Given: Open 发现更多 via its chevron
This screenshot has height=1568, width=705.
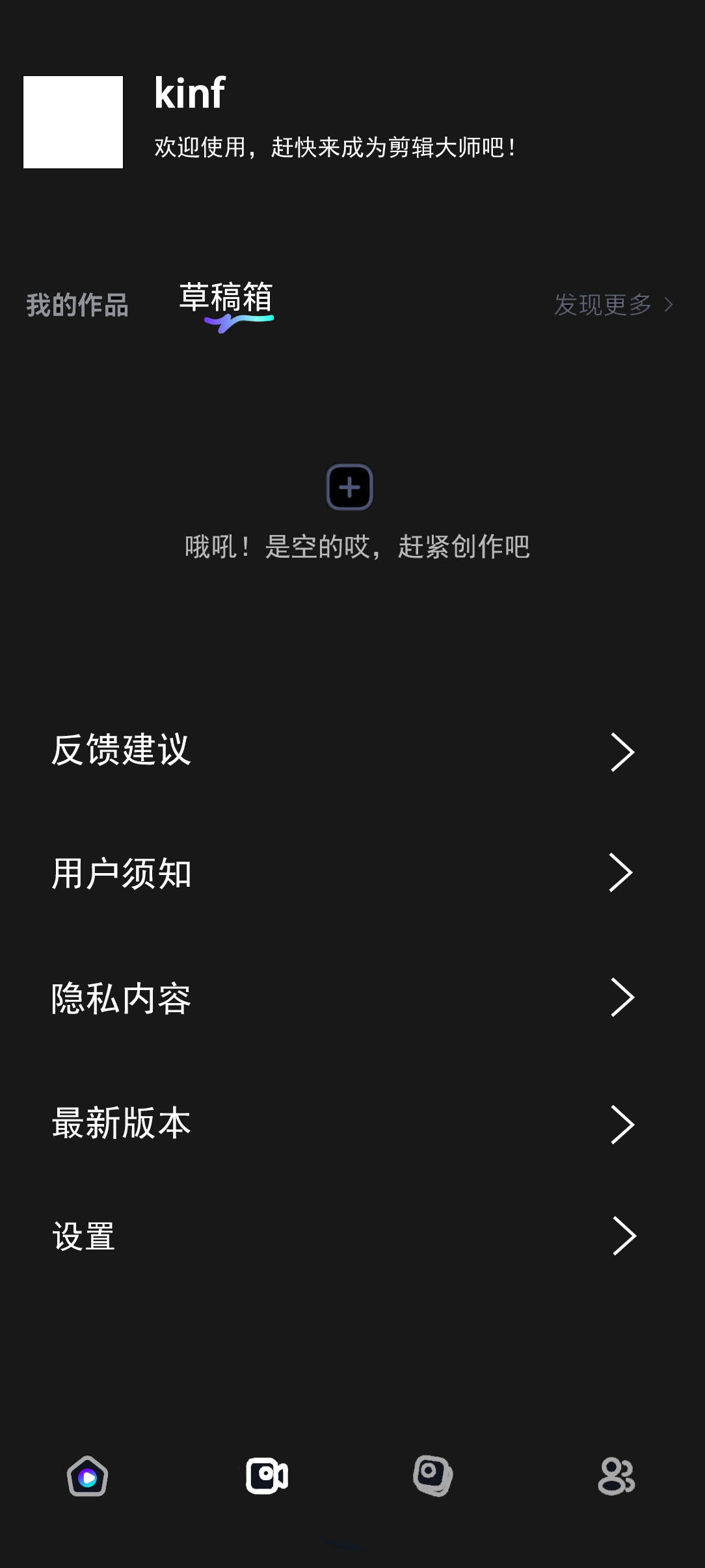Looking at the screenshot, I should pyautogui.click(x=670, y=304).
